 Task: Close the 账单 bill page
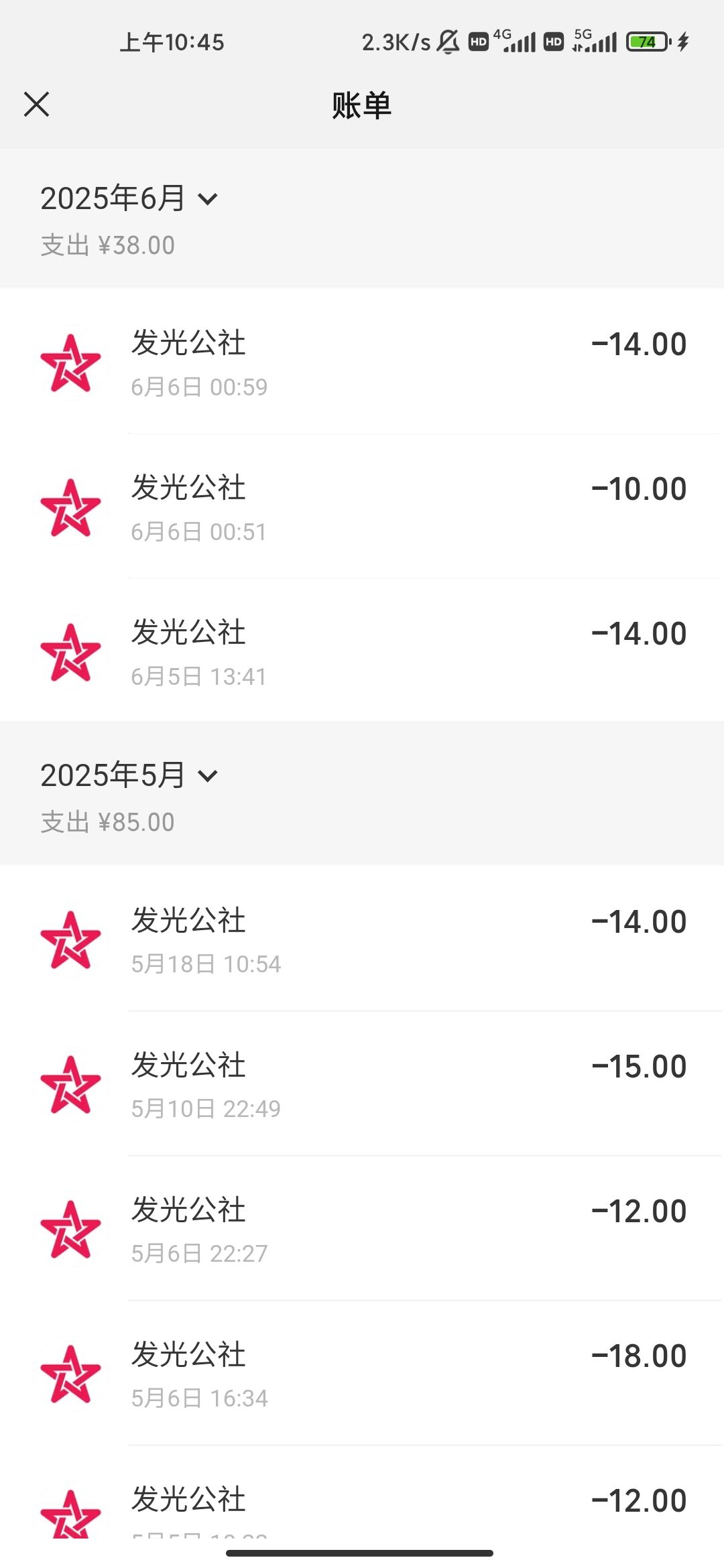point(36,105)
